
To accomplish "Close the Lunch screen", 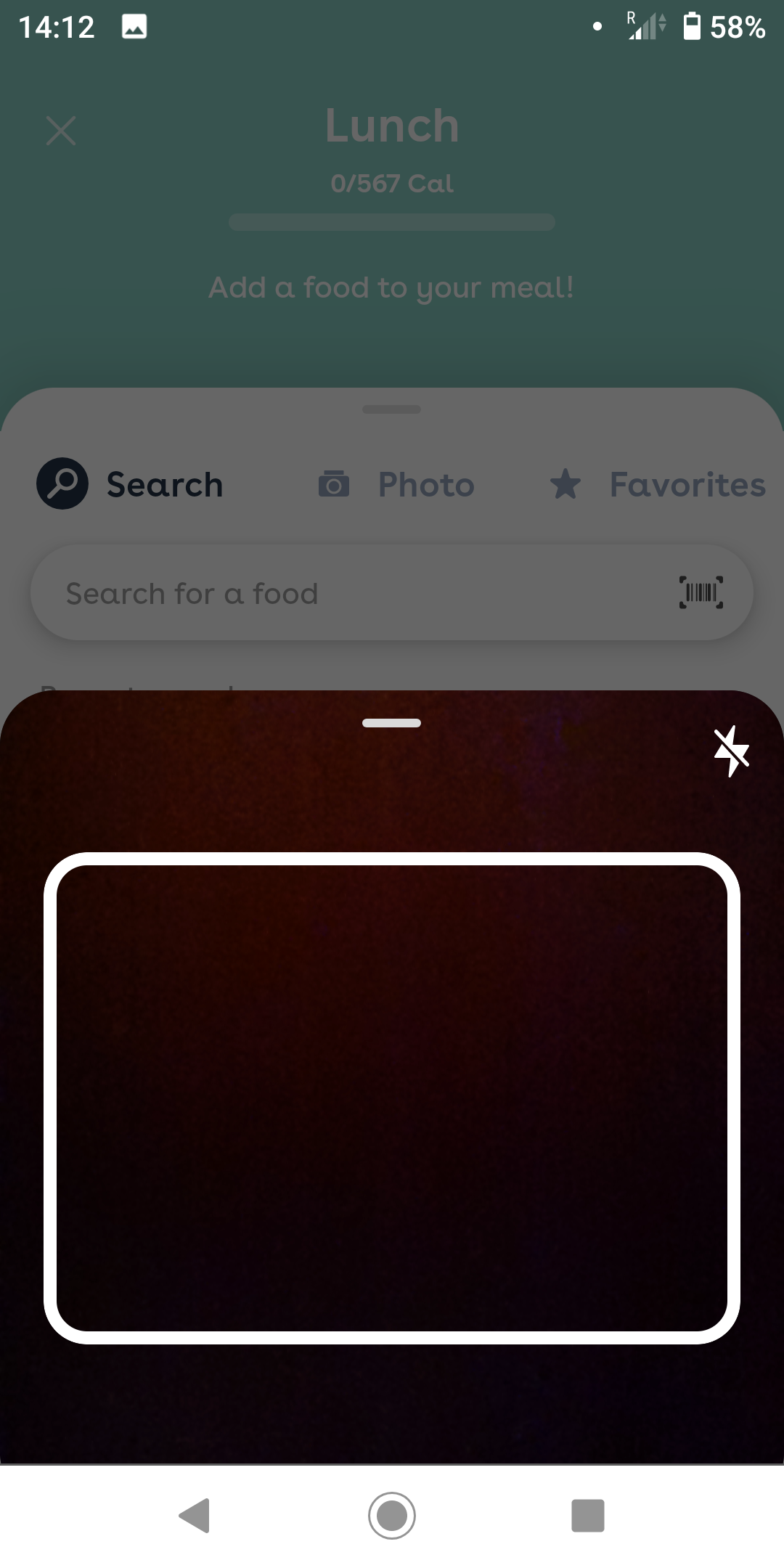I will [x=61, y=131].
